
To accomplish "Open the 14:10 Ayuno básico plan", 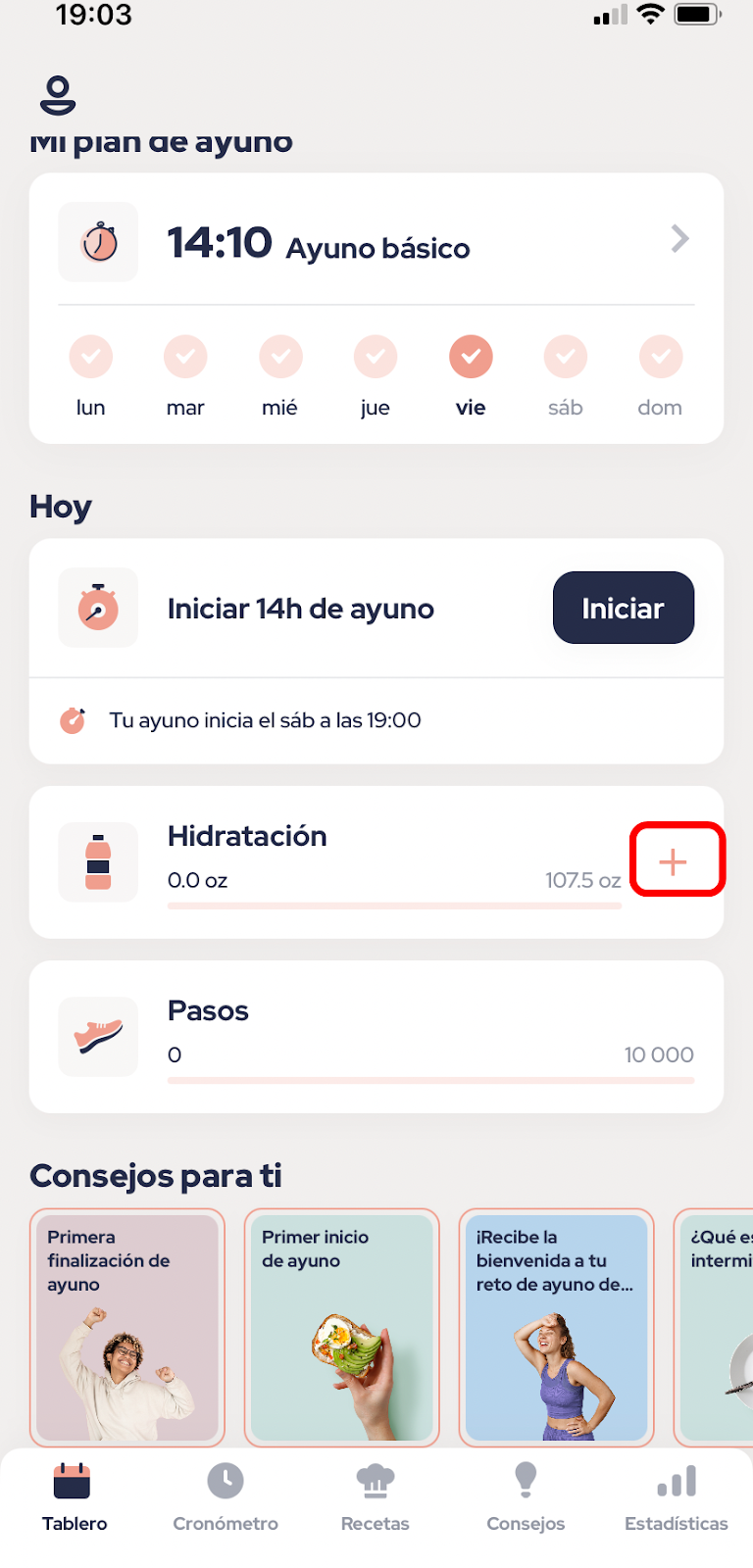I will point(376,241).
